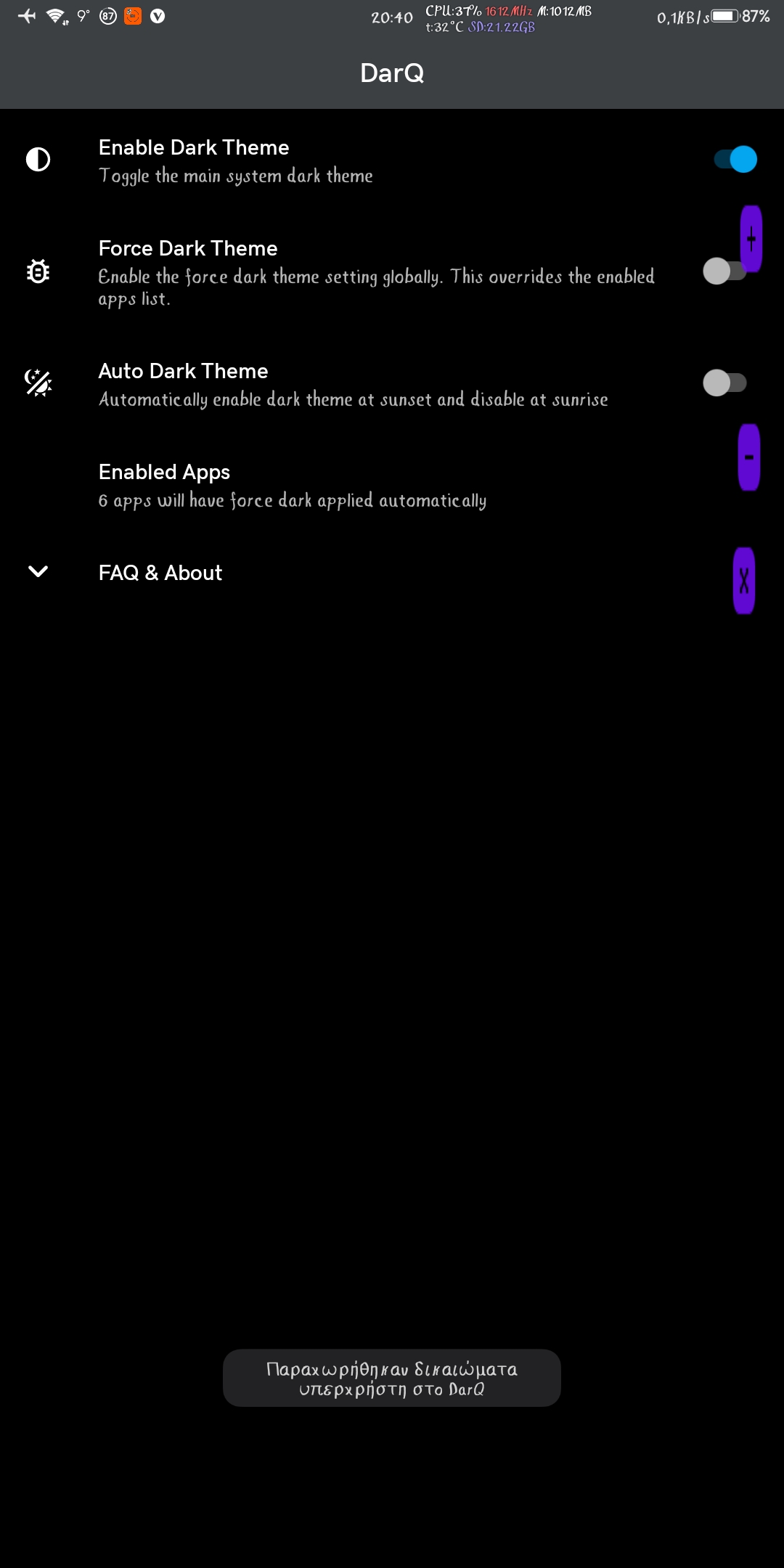Tap the purple minus overlay button
784x1568 pixels.
click(x=749, y=457)
